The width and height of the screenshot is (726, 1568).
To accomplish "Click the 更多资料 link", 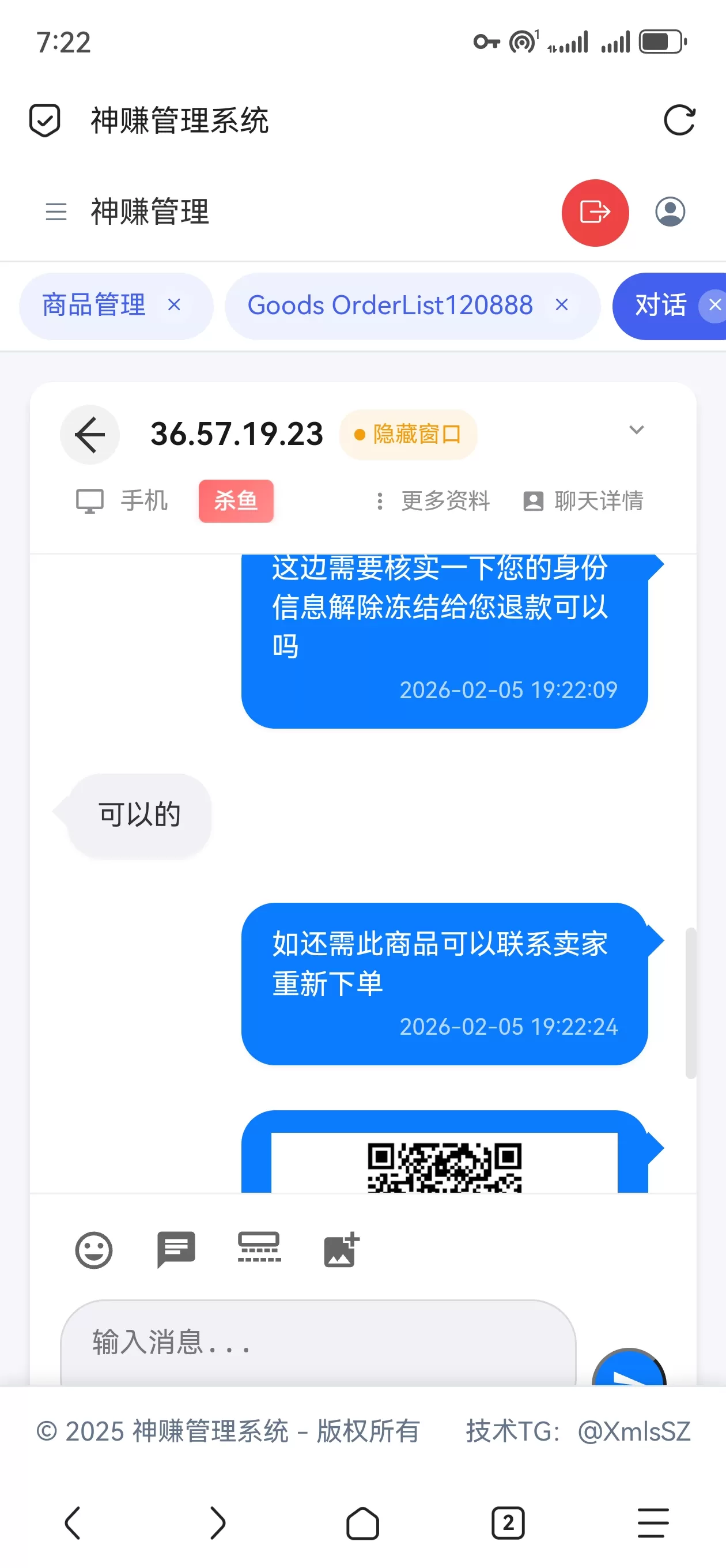I will click(x=445, y=500).
